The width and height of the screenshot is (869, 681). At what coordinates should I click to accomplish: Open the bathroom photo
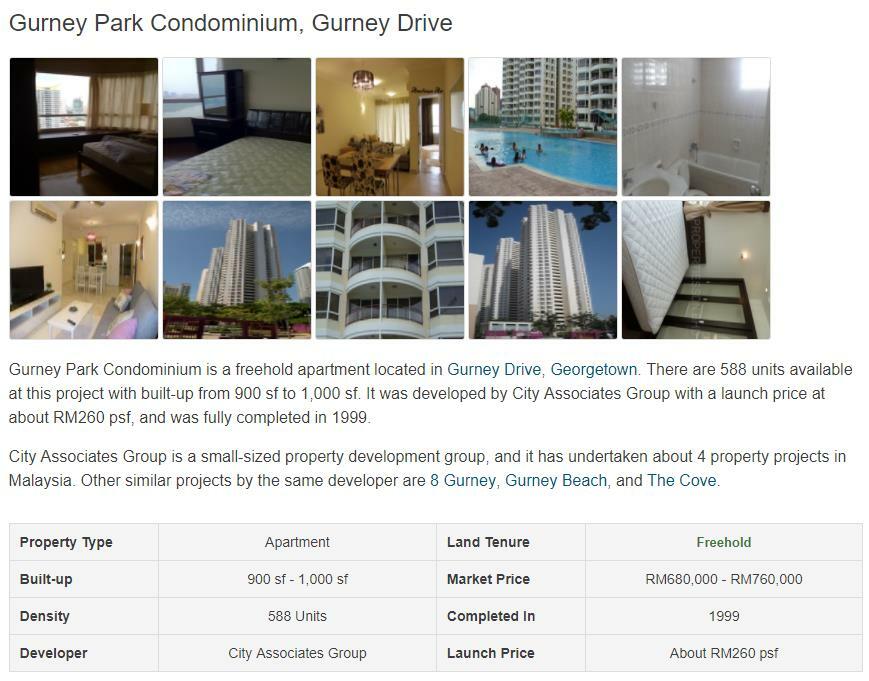pos(696,127)
